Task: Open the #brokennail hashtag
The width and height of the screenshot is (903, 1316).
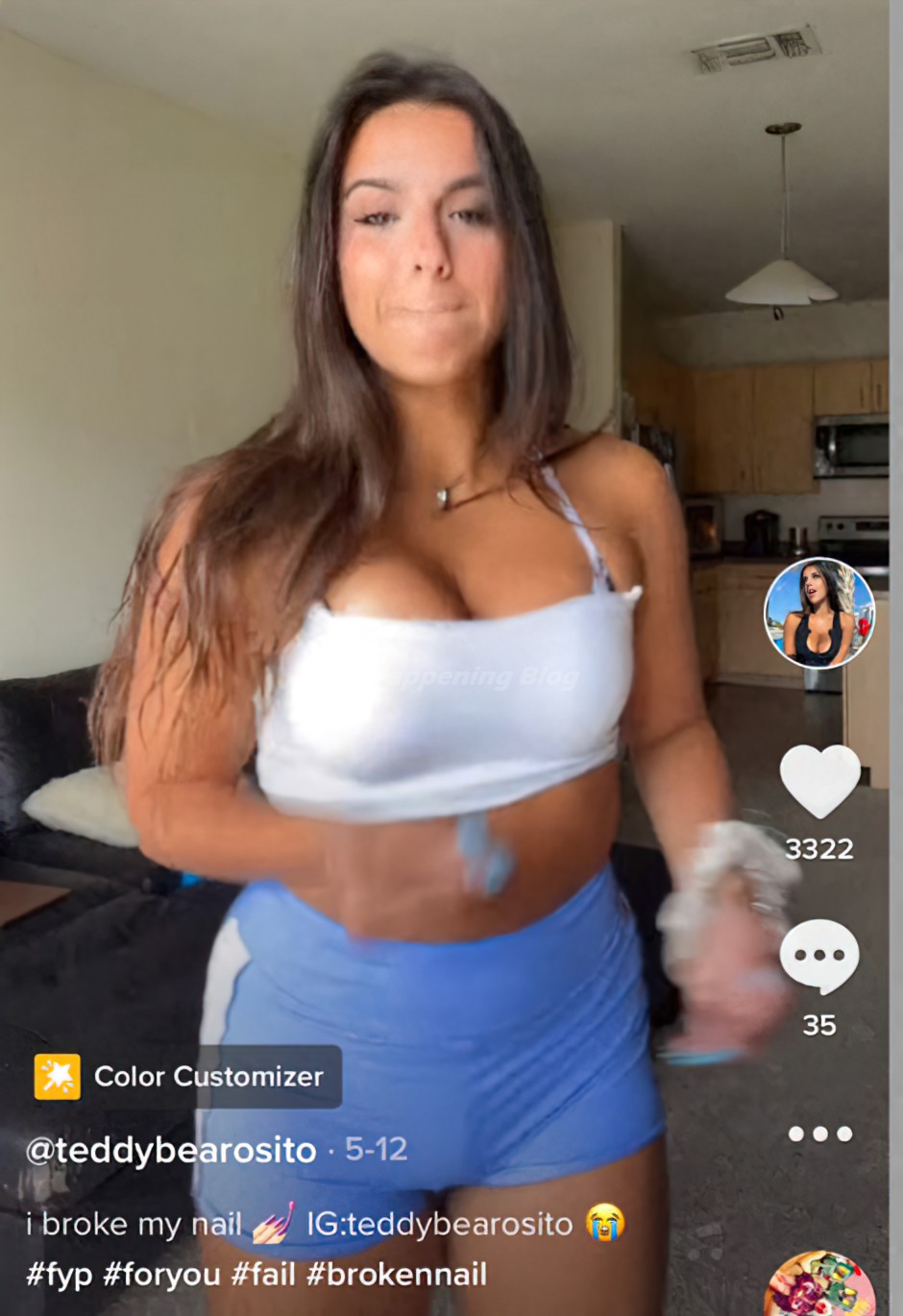Action: pos(397,1276)
